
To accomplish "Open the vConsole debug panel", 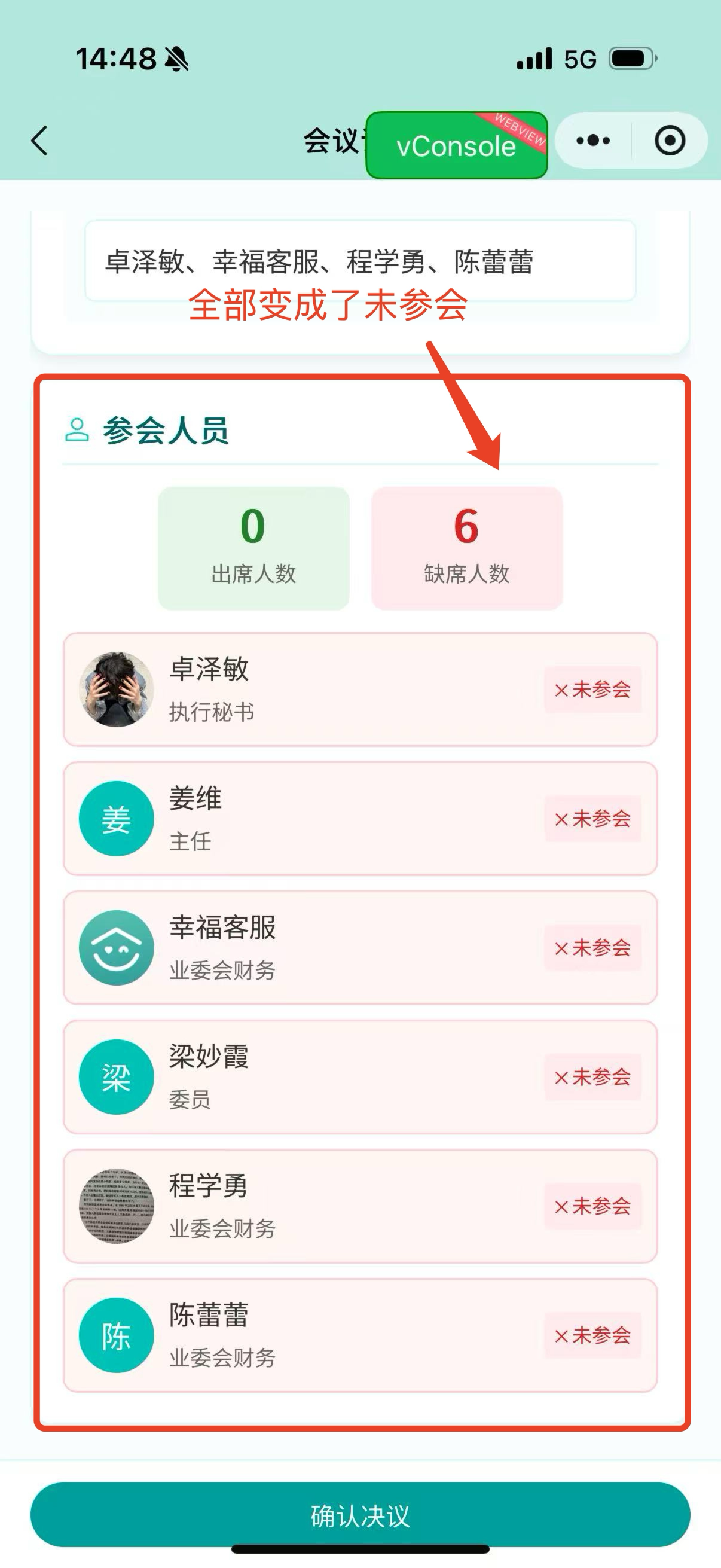I will (456, 145).
